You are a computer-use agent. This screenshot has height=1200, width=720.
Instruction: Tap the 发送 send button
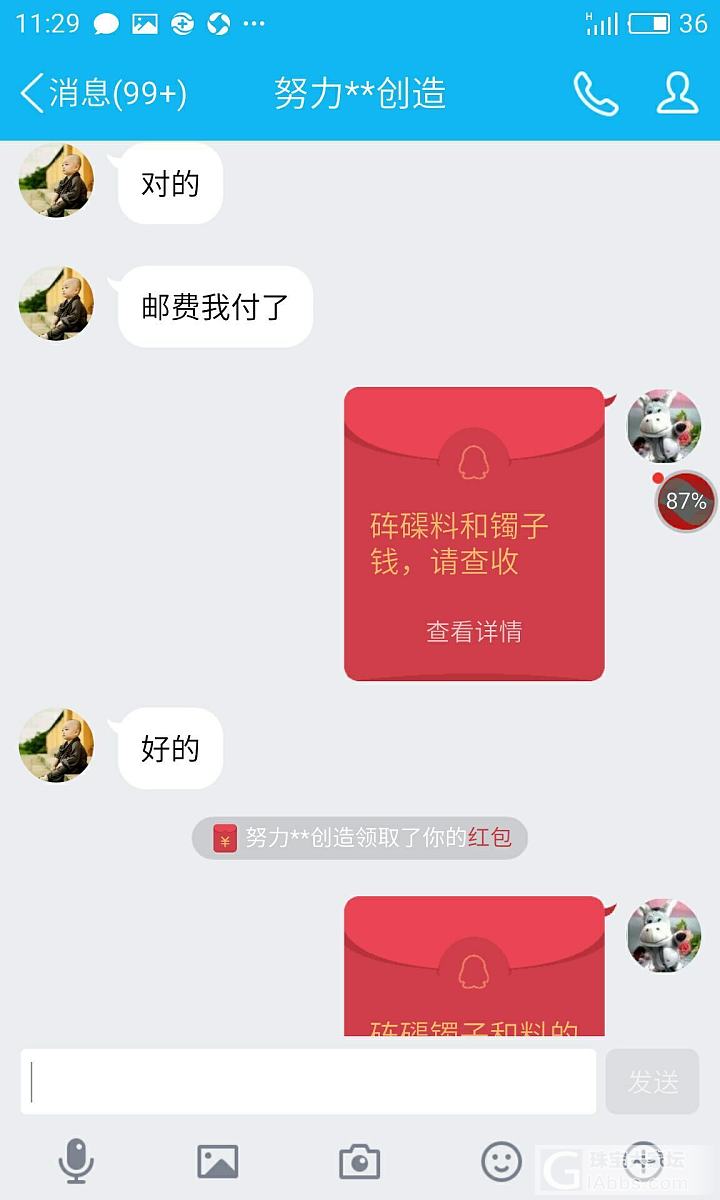pos(652,1082)
